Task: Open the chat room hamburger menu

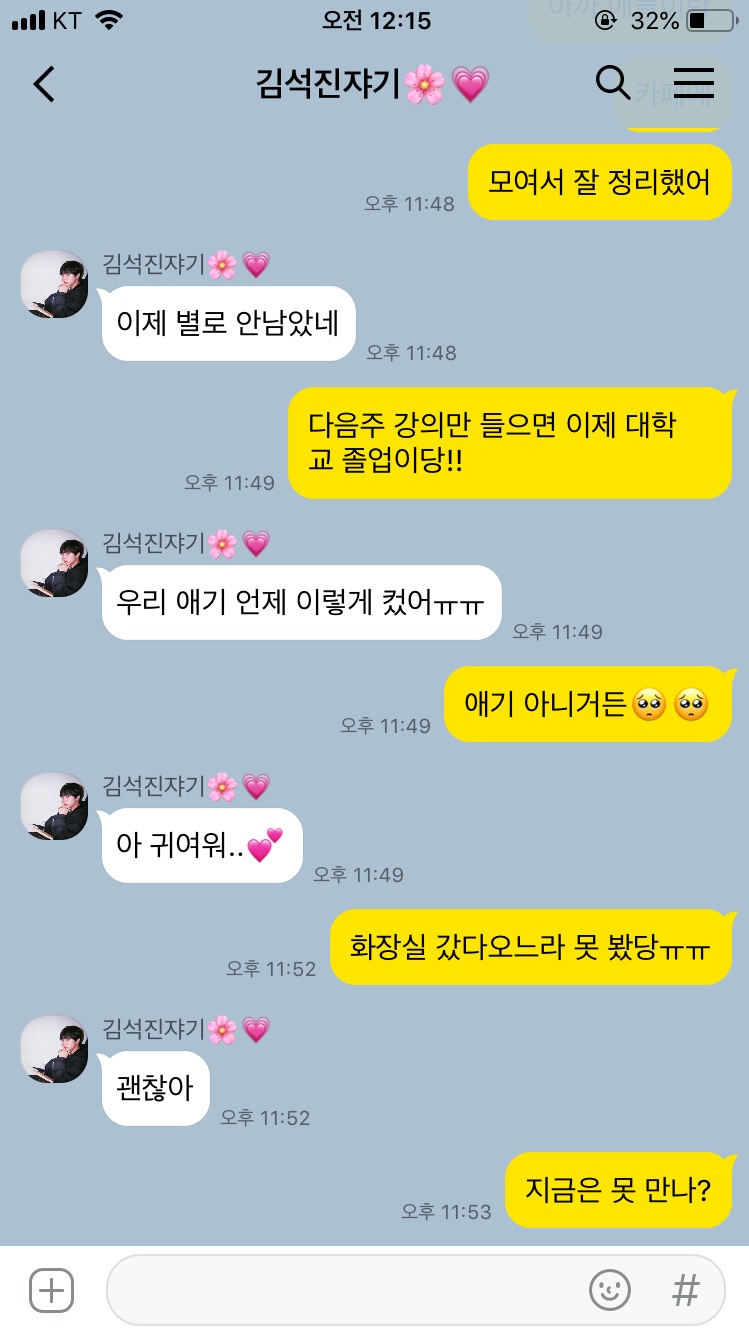Action: point(693,83)
